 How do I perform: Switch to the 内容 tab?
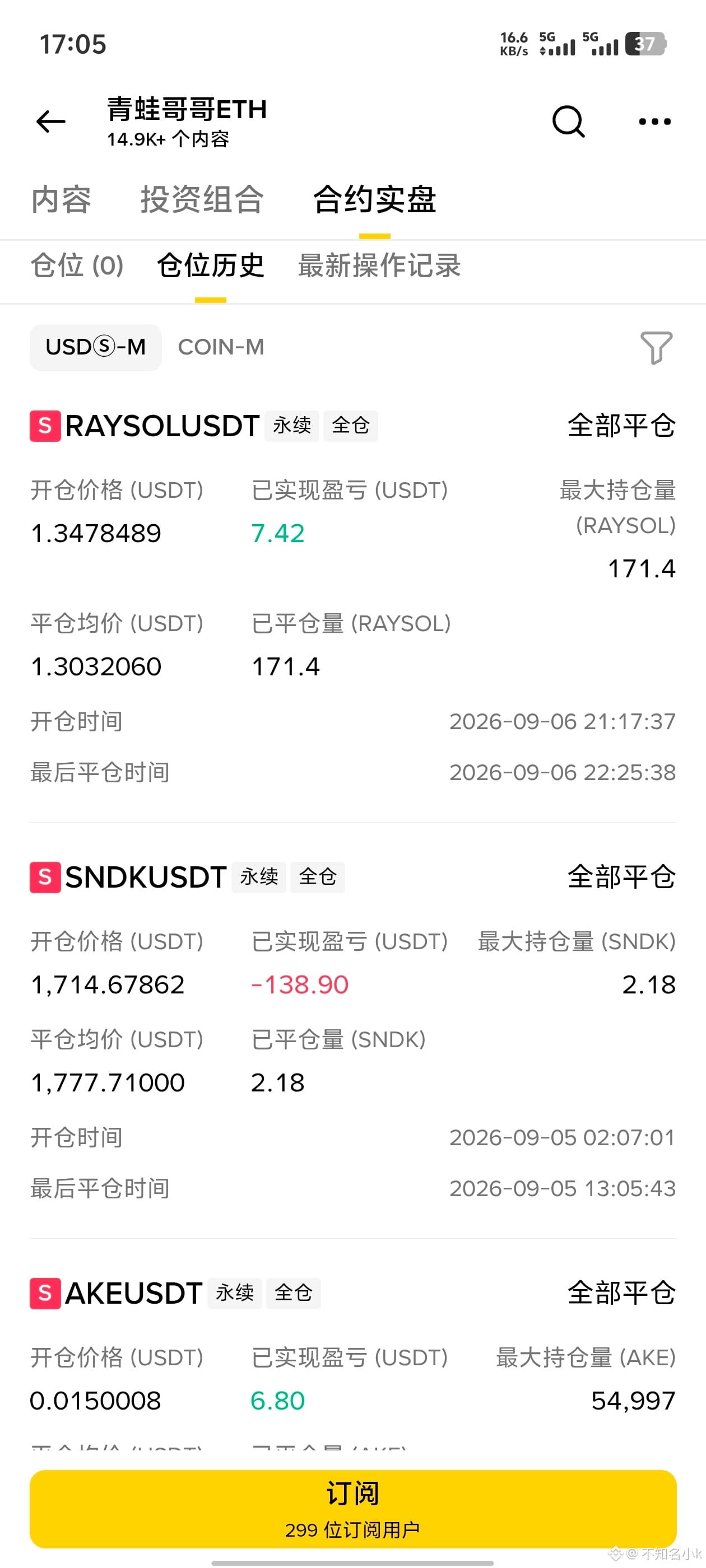click(x=62, y=200)
